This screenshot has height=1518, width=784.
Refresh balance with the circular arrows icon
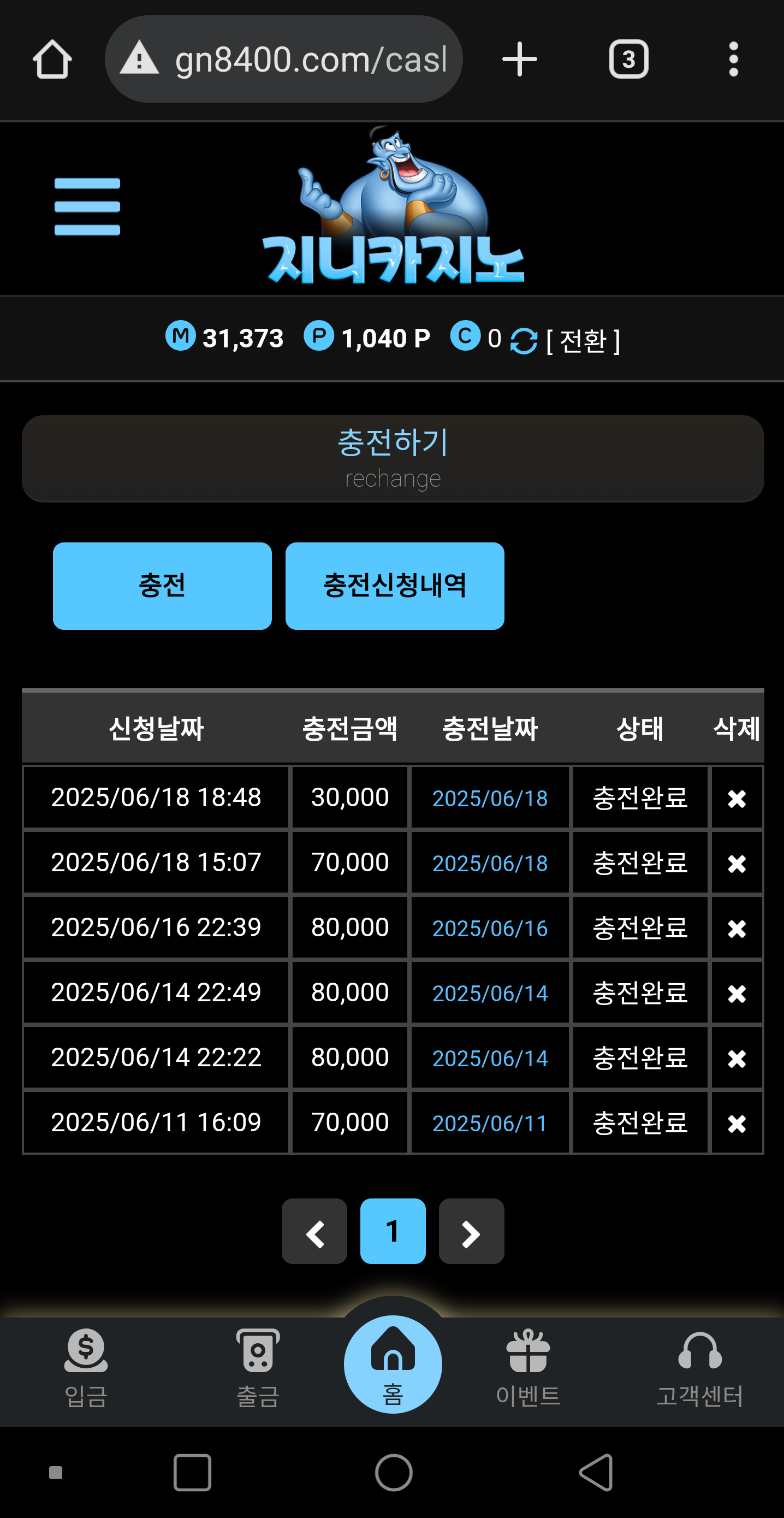click(523, 340)
